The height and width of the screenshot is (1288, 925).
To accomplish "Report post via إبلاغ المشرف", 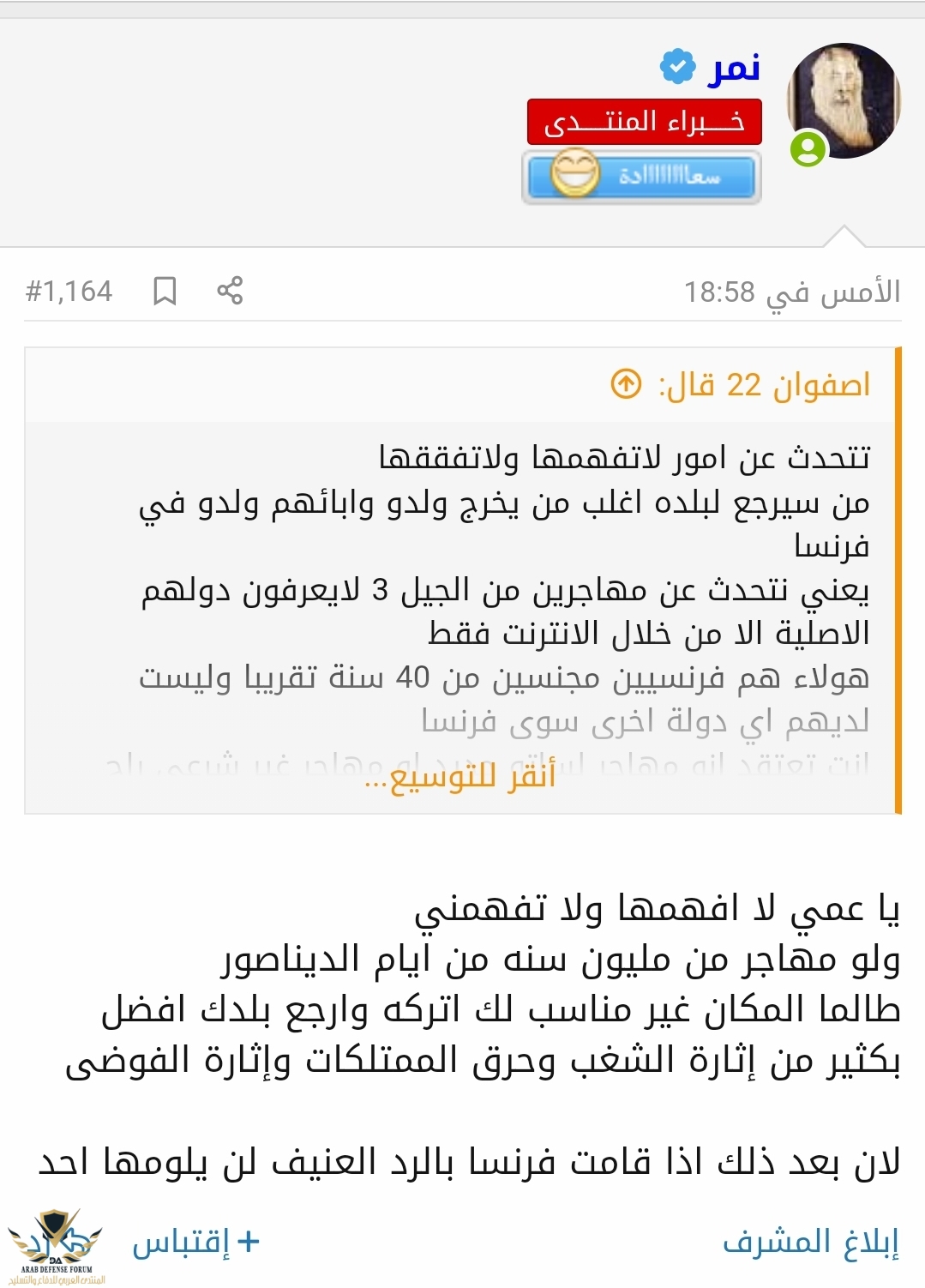I will pyautogui.click(x=810, y=1242).
